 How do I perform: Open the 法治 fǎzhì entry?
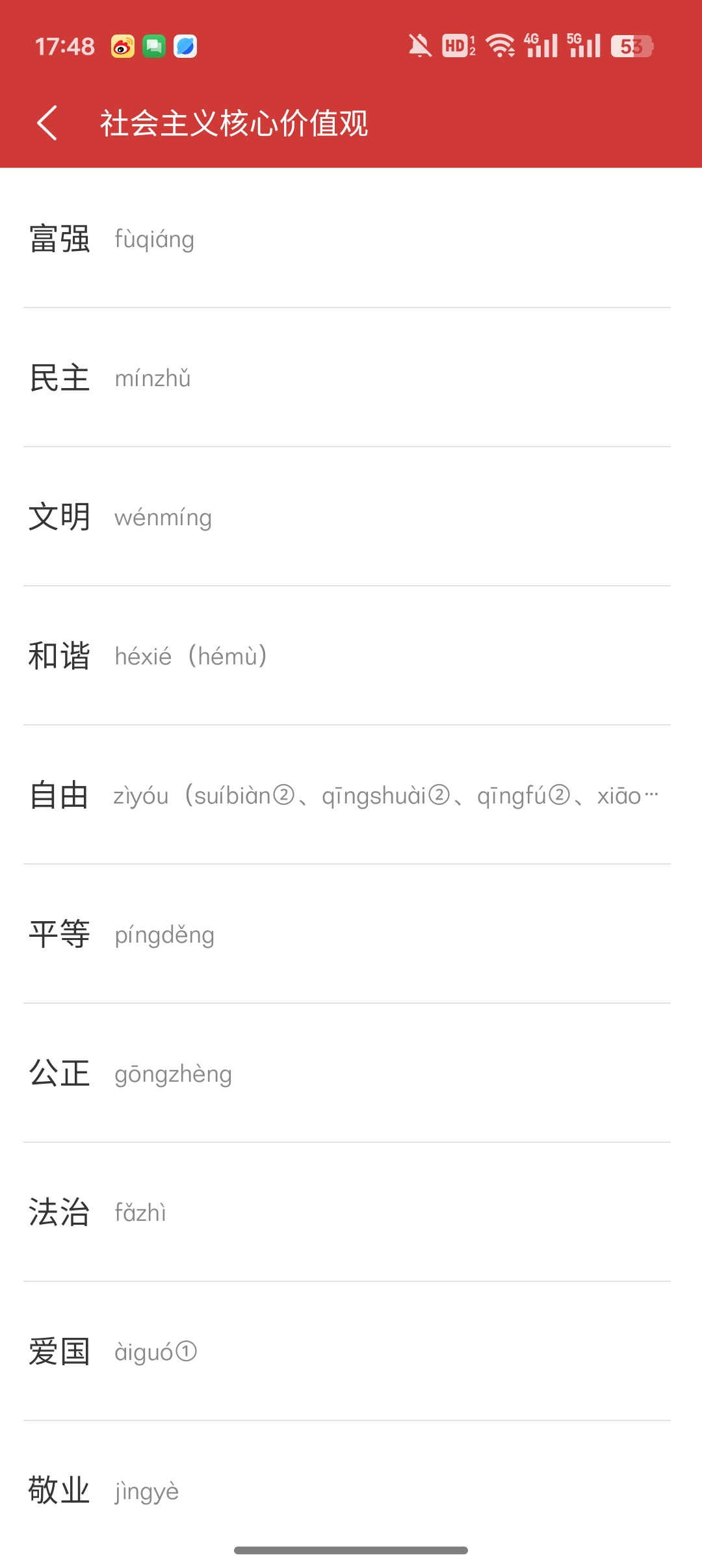pyautogui.click(x=351, y=1212)
